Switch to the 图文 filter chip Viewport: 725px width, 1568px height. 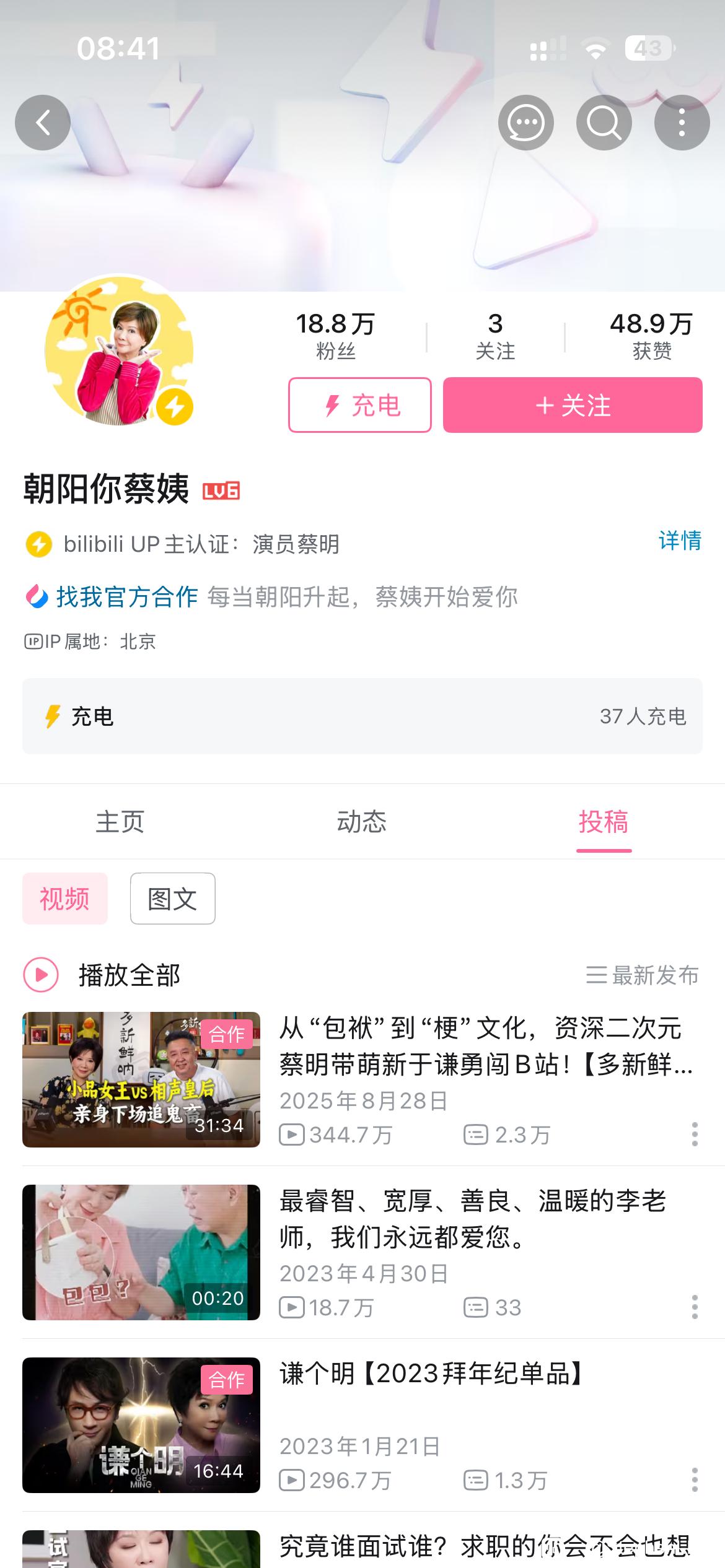click(172, 899)
